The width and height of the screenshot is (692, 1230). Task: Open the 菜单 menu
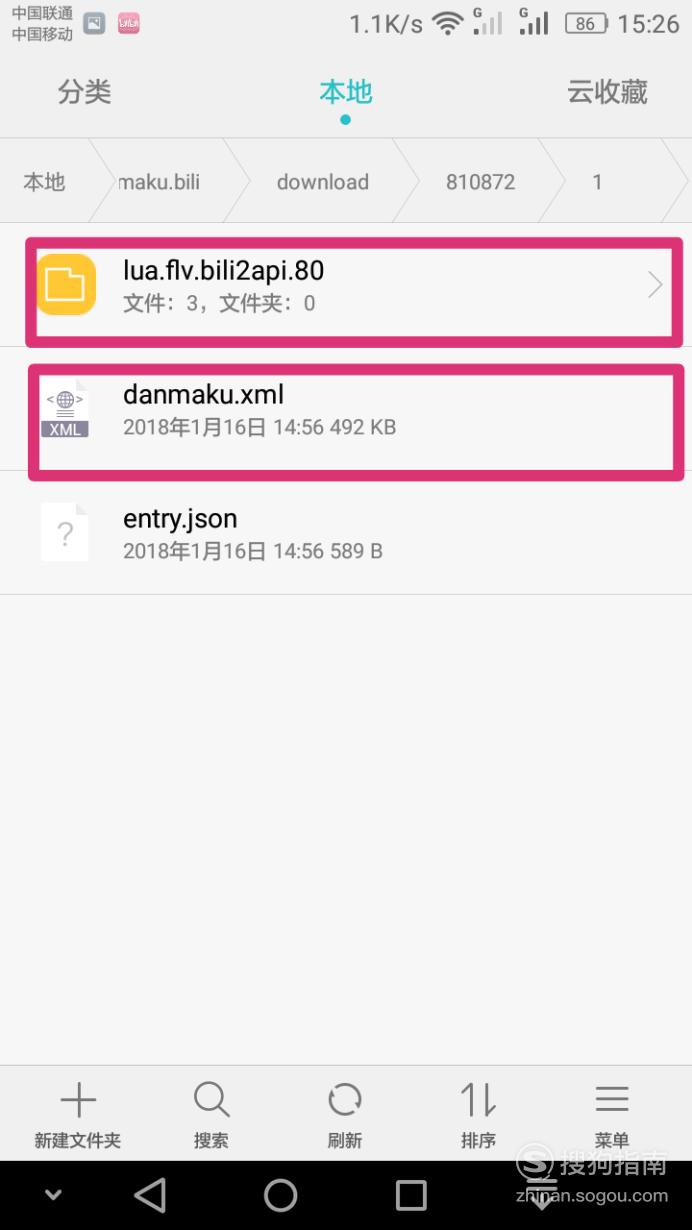[x=612, y=1115]
